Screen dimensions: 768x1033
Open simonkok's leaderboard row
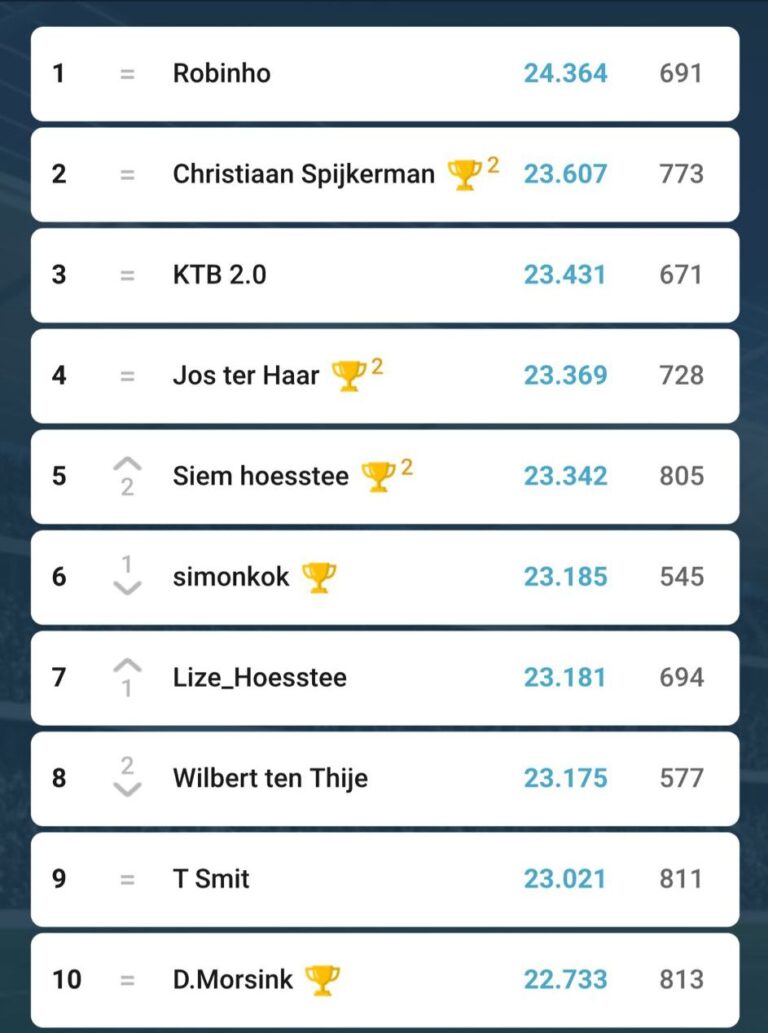point(231,577)
